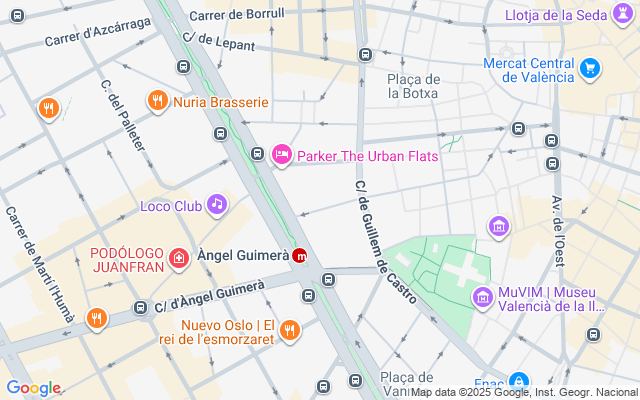Tap the MuVIM museum marker
The width and height of the screenshot is (640, 400).
484,297
